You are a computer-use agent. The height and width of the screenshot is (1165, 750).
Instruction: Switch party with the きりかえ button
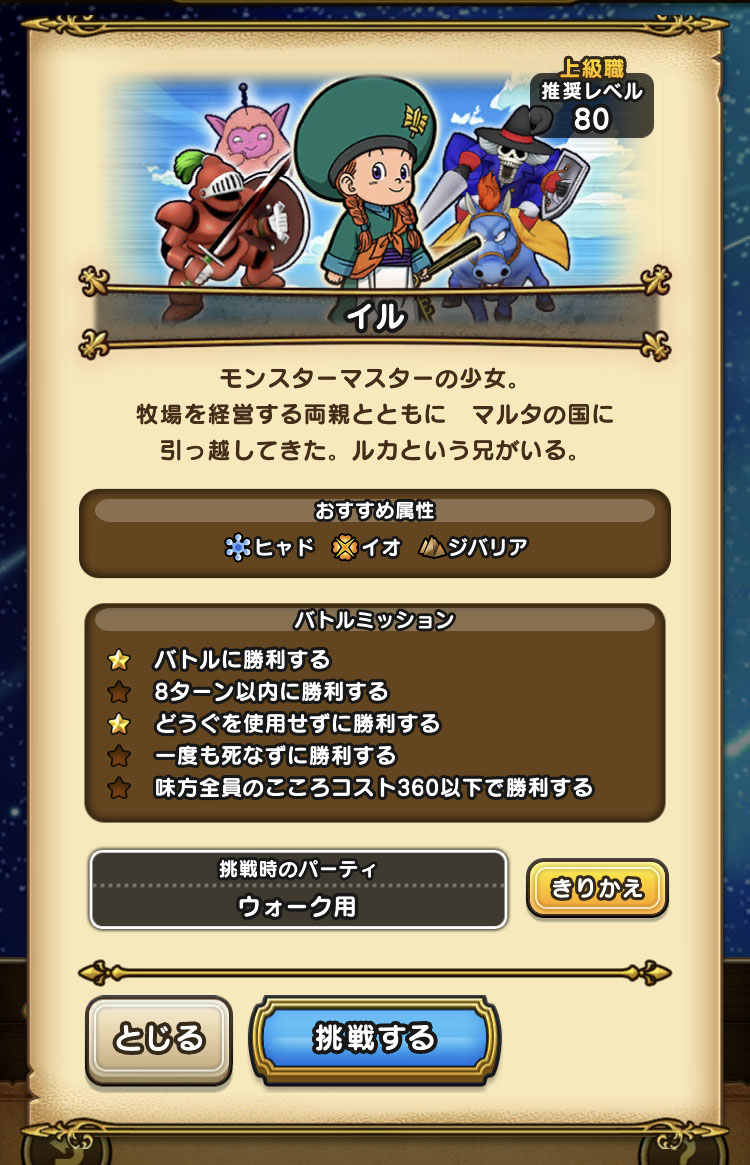597,888
